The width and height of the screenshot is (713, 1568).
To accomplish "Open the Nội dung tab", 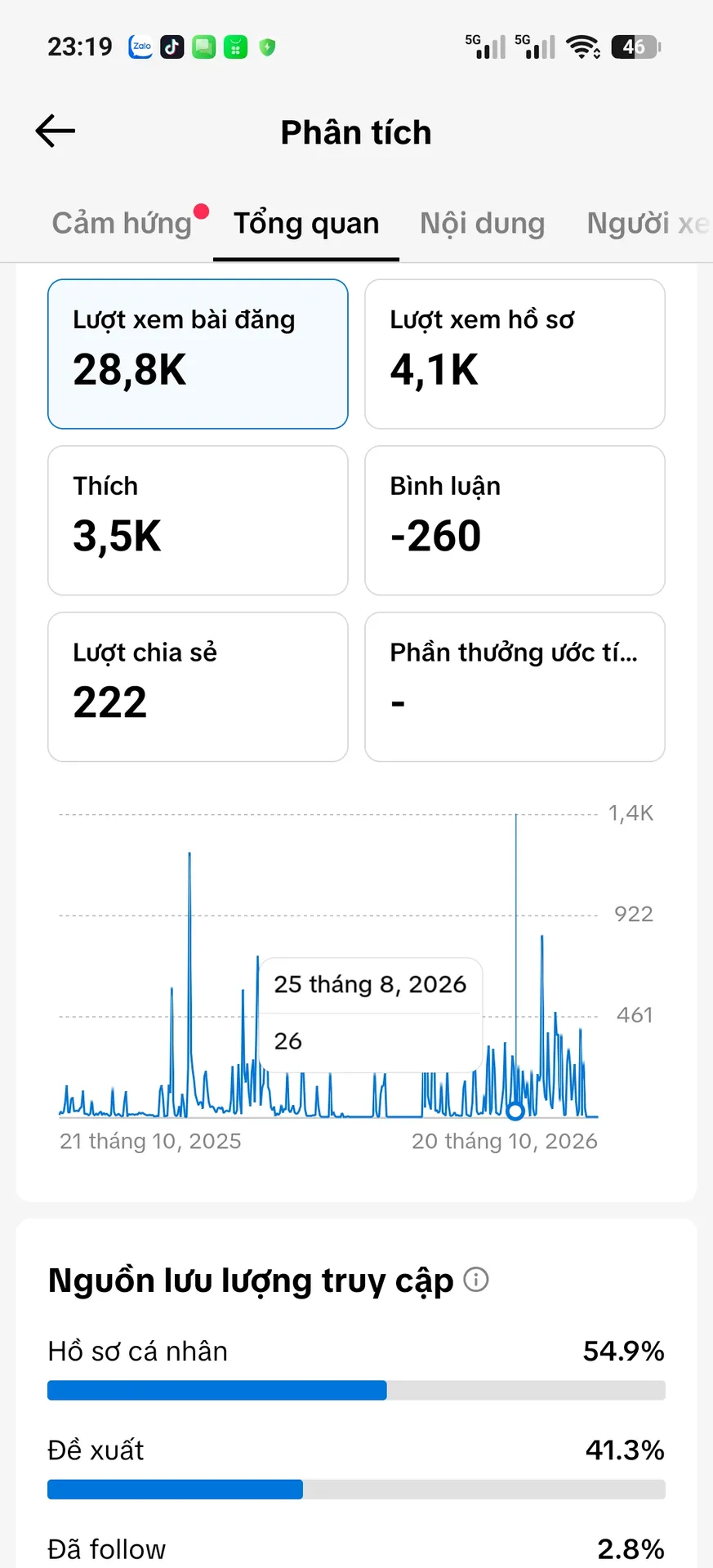I will tap(482, 223).
